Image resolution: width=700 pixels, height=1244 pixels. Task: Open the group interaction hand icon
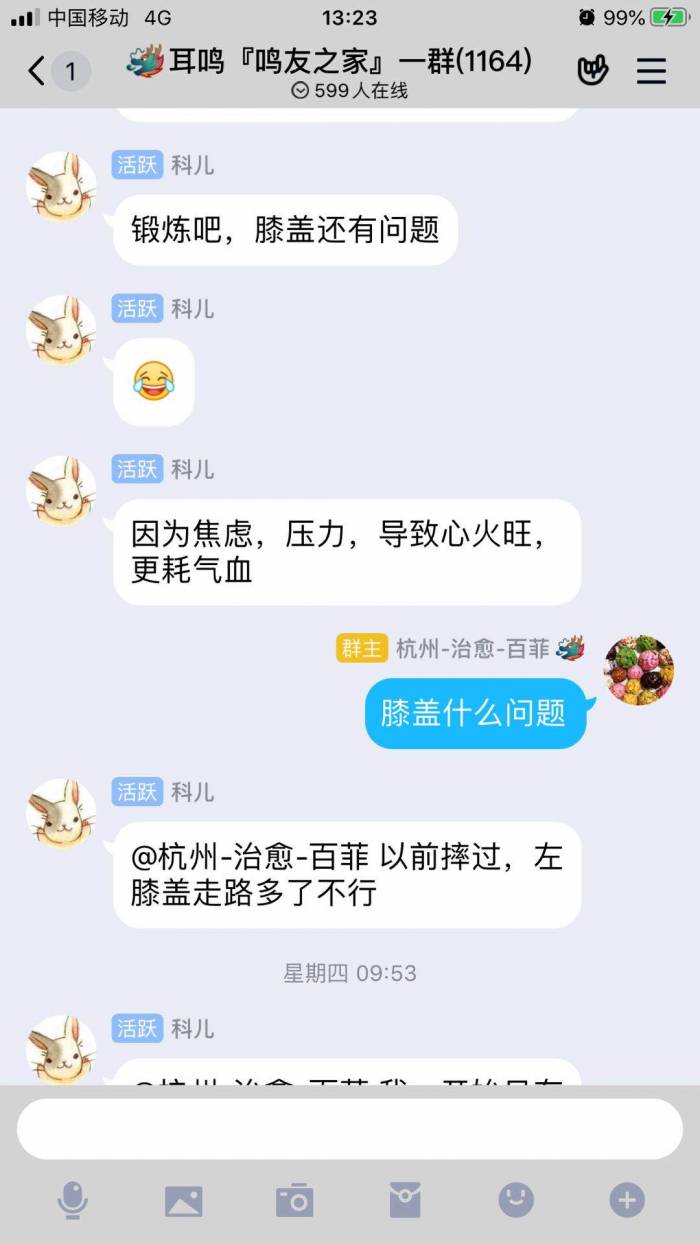coord(593,71)
